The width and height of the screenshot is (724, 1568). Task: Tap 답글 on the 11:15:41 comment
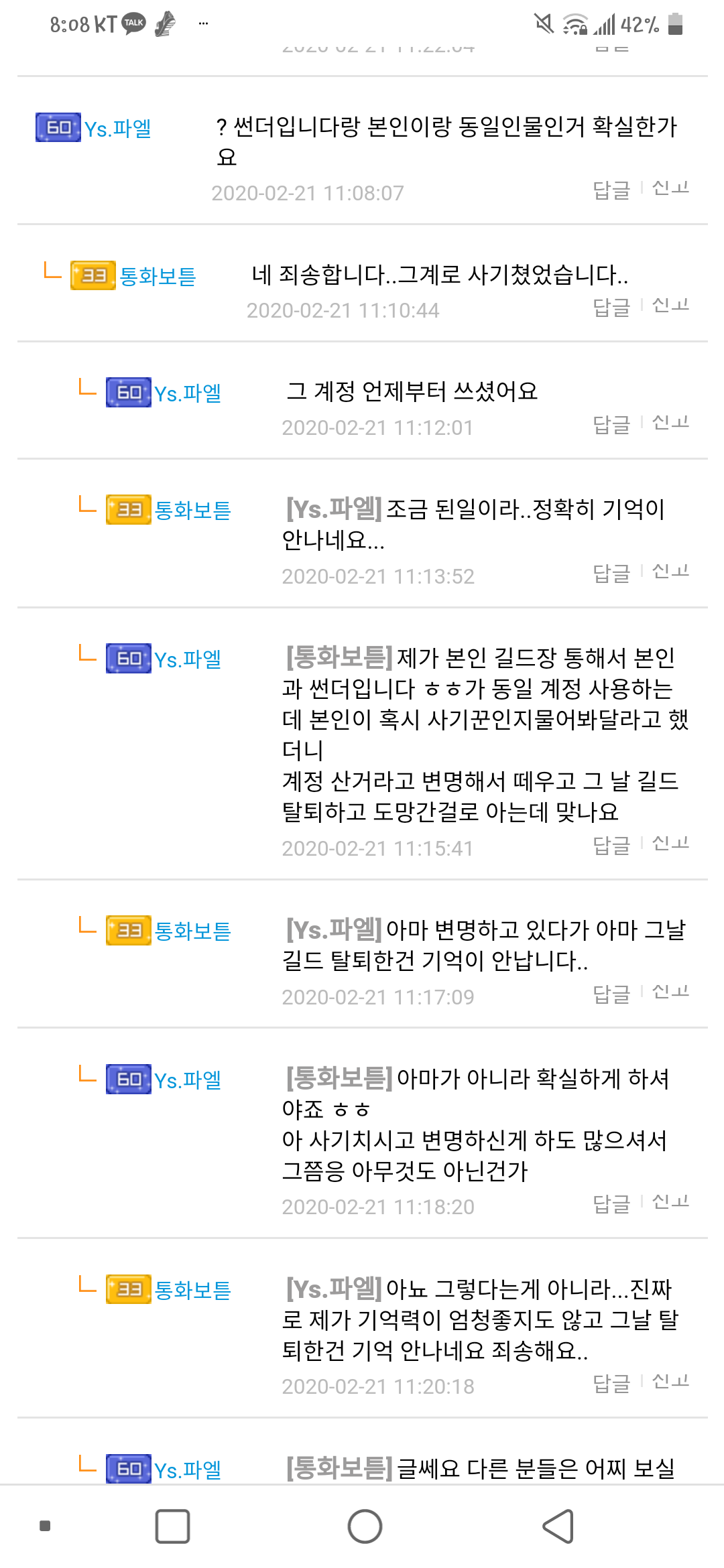(x=611, y=846)
